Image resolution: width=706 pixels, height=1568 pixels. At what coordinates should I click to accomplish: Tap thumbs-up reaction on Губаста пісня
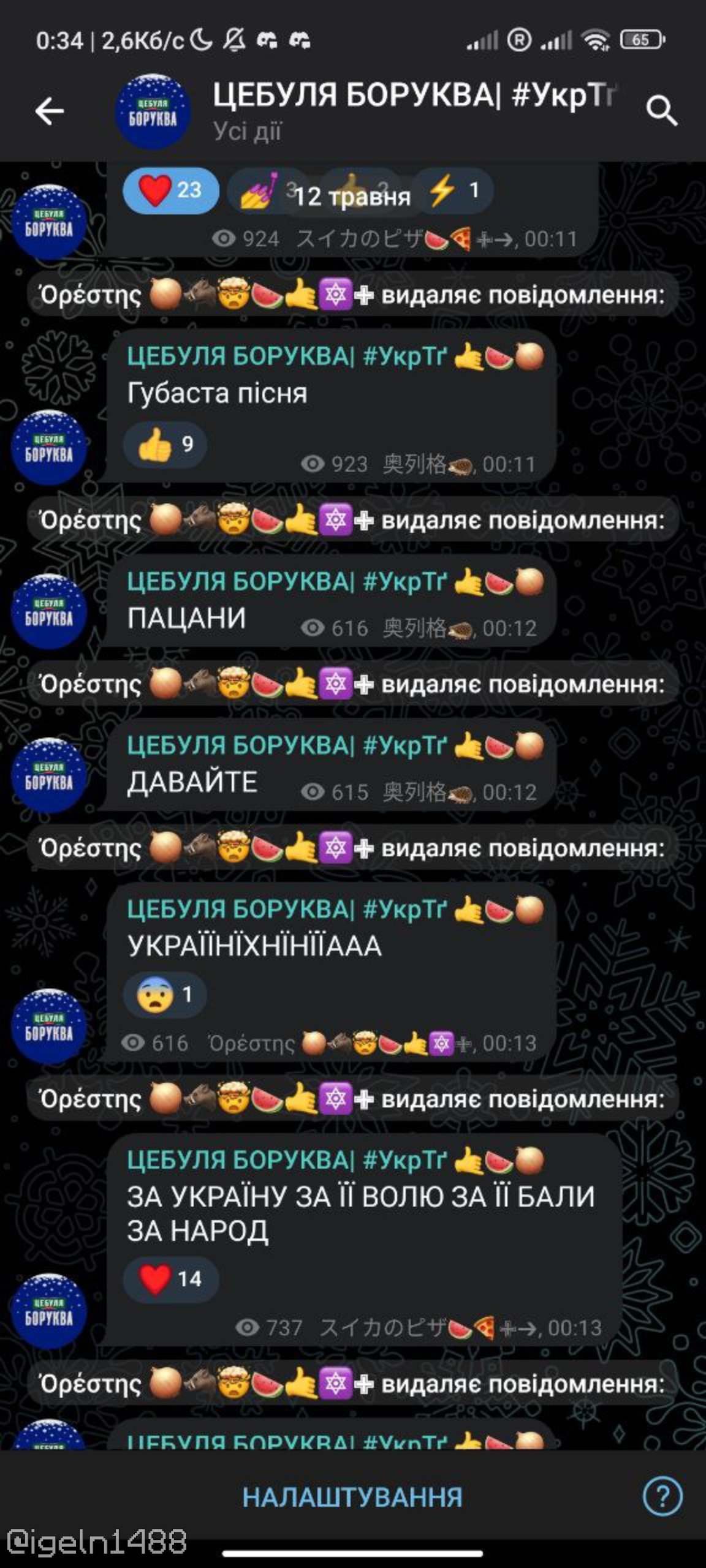(165, 444)
